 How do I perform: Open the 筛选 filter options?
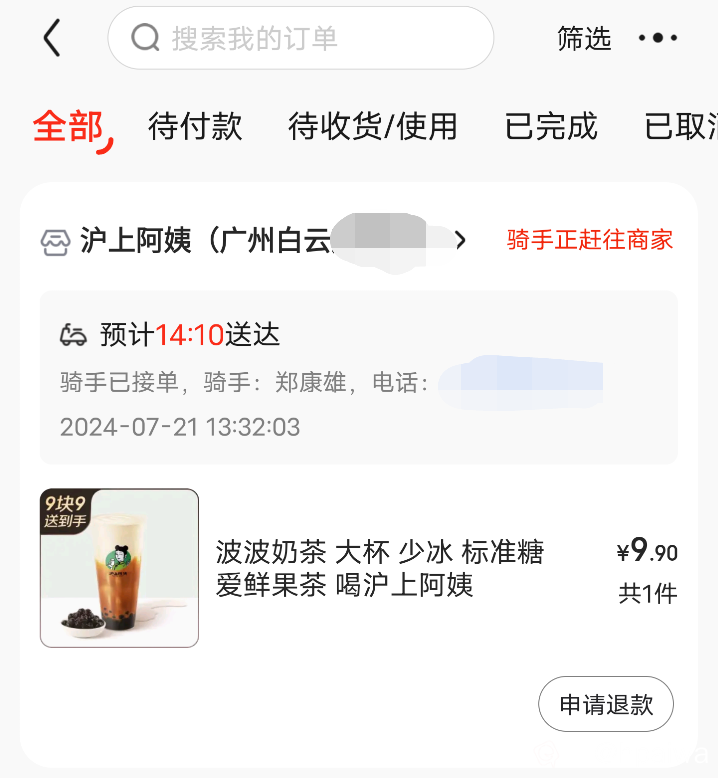pos(584,39)
